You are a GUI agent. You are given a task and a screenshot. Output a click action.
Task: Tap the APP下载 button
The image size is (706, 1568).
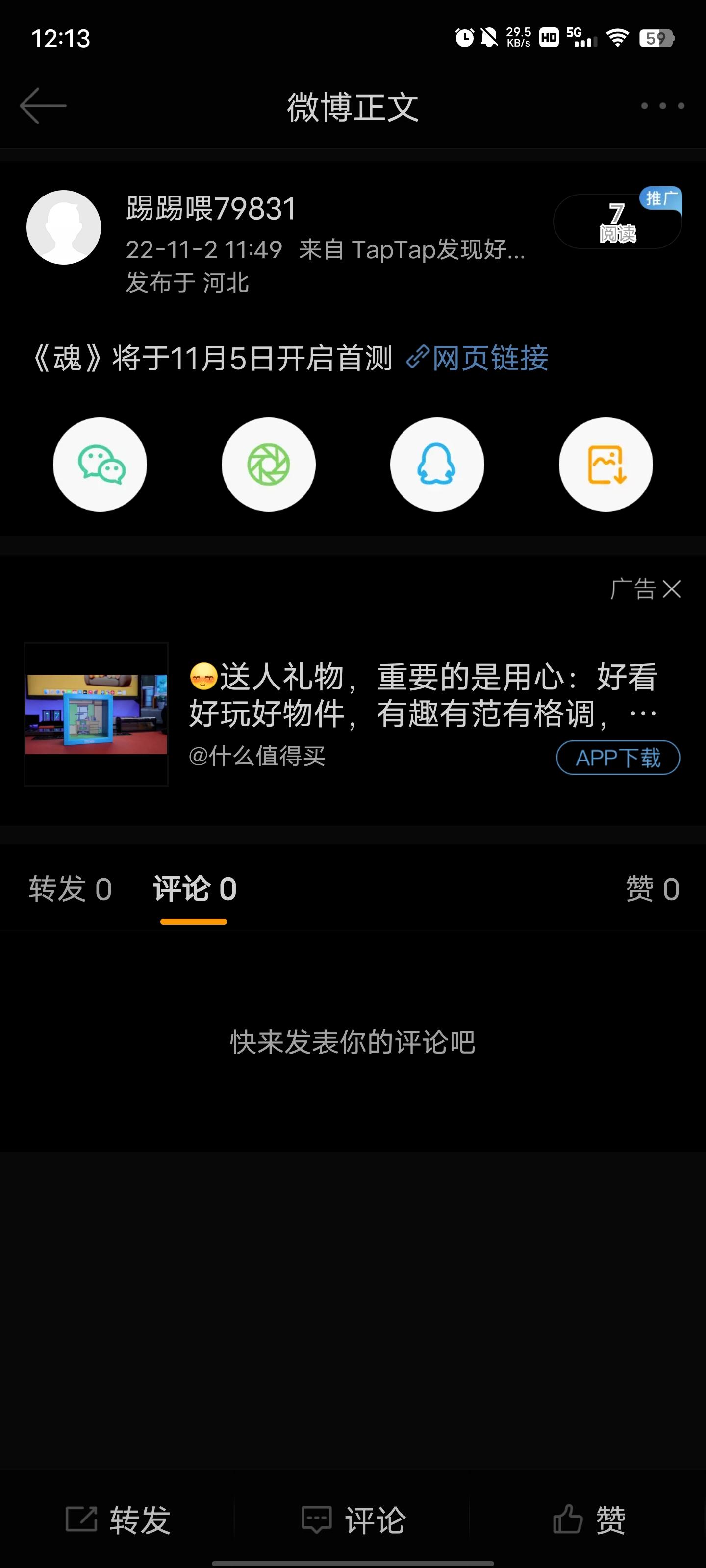618,758
